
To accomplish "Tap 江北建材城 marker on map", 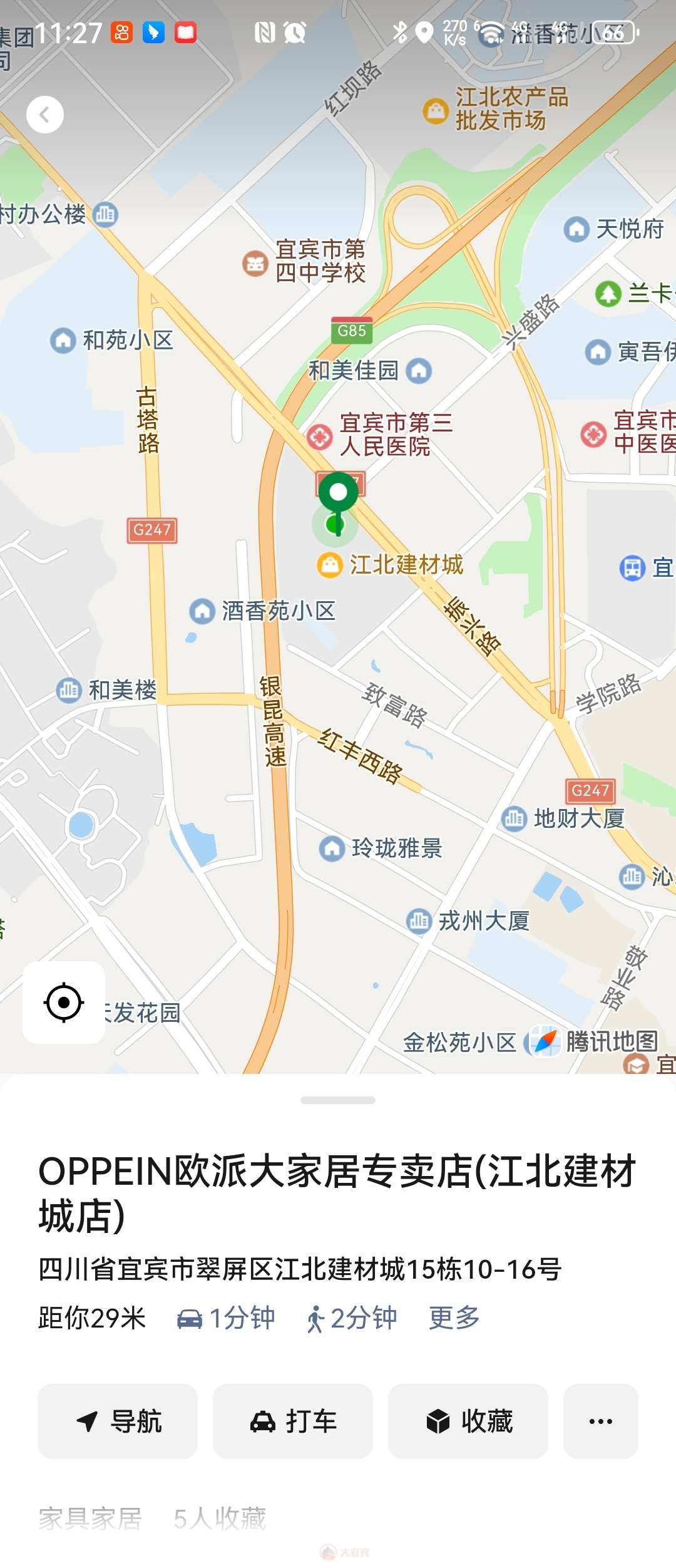I will (x=329, y=565).
